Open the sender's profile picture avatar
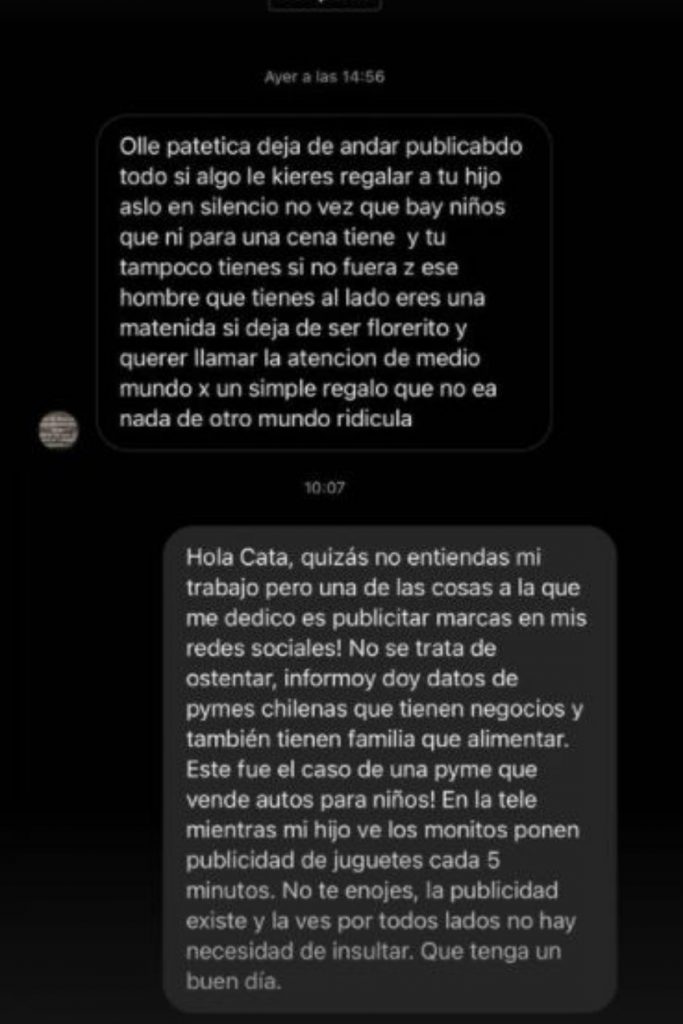Image resolution: width=683 pixels, height=1024 pixels. coord(58,430)
